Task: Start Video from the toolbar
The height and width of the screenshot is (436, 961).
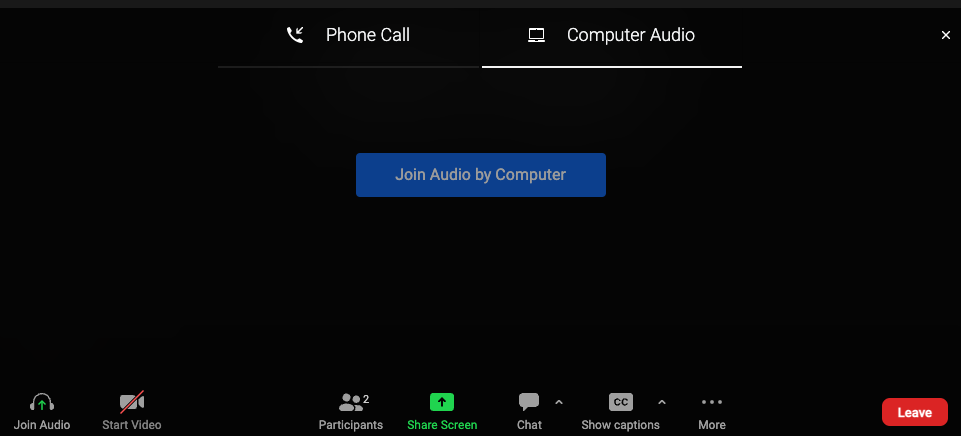Action: (132, 410)
